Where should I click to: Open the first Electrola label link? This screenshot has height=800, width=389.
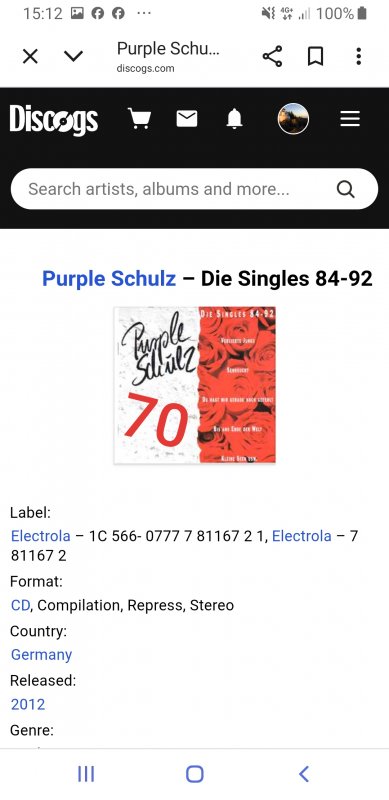[x=41, y=536]
